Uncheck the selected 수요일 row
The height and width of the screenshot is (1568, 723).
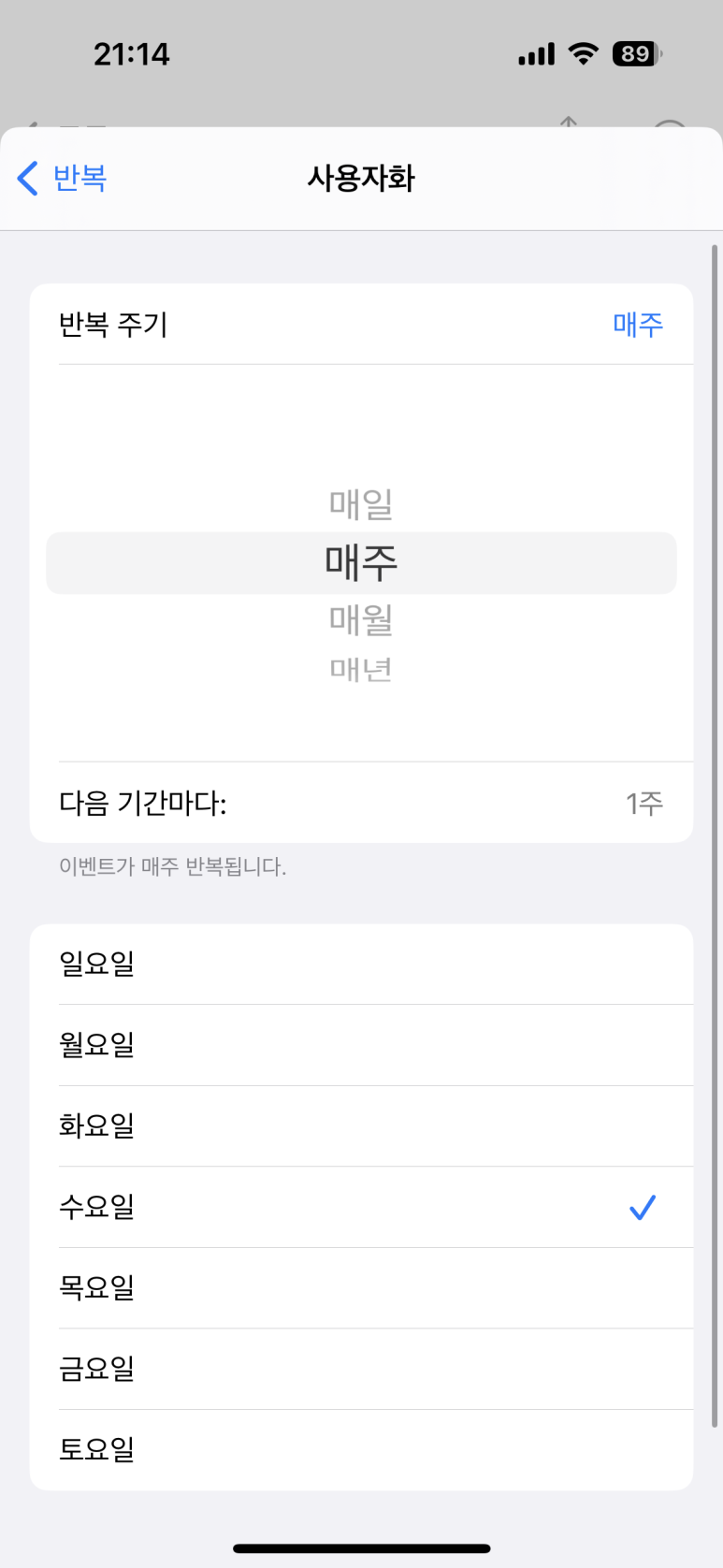(x=361, y=1207)
